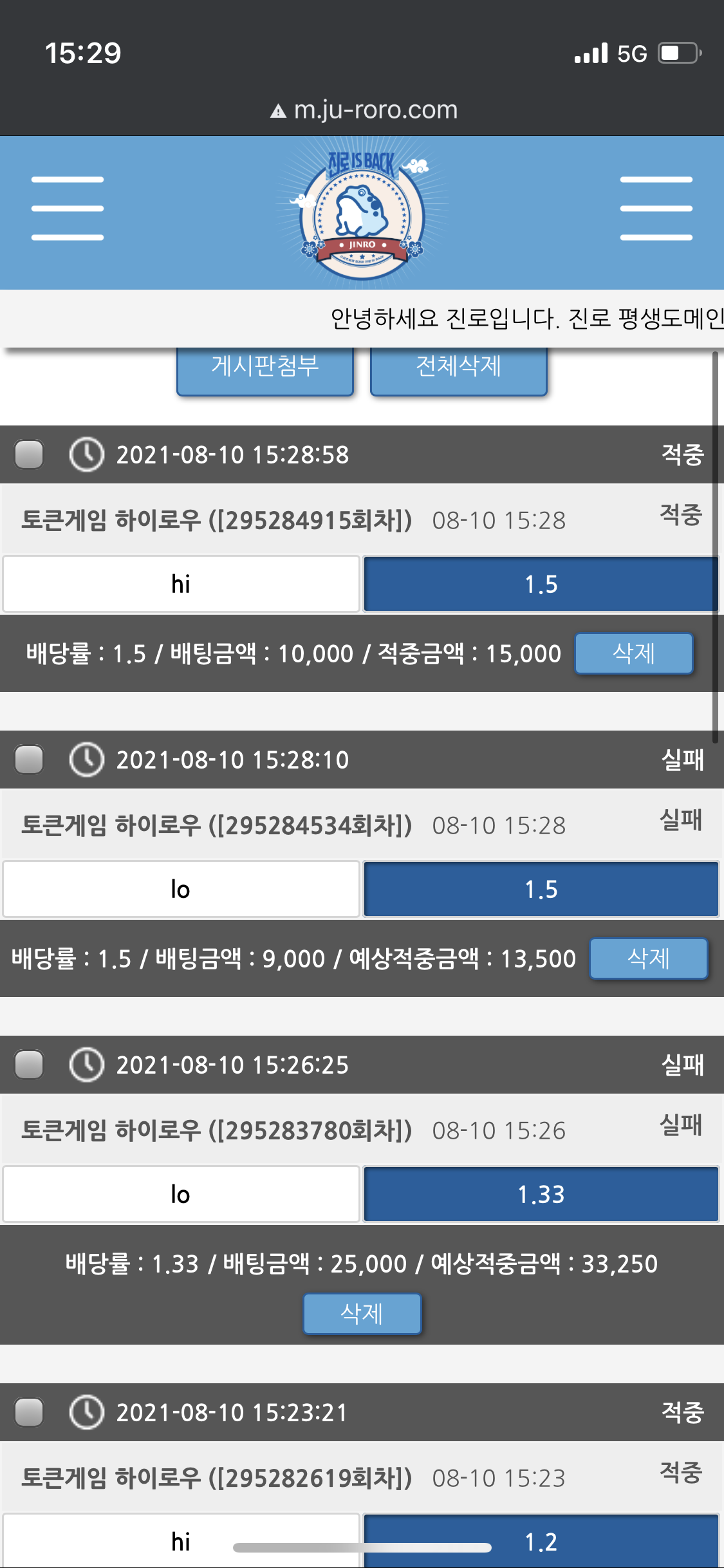Delete the bet with 적중금액 15,000

[x=633, y=654]
